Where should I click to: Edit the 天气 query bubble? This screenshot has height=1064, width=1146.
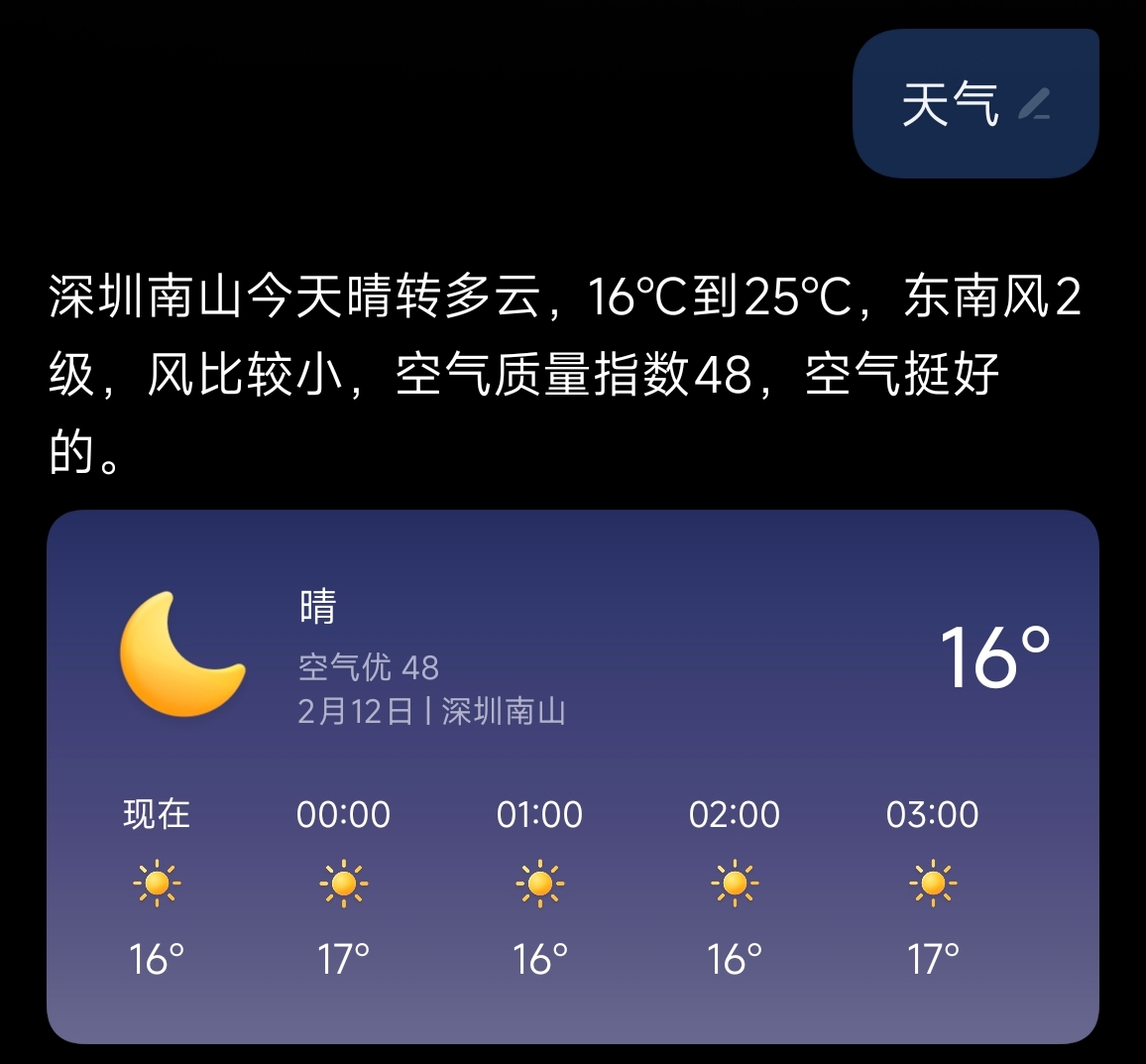[1034, 104]
